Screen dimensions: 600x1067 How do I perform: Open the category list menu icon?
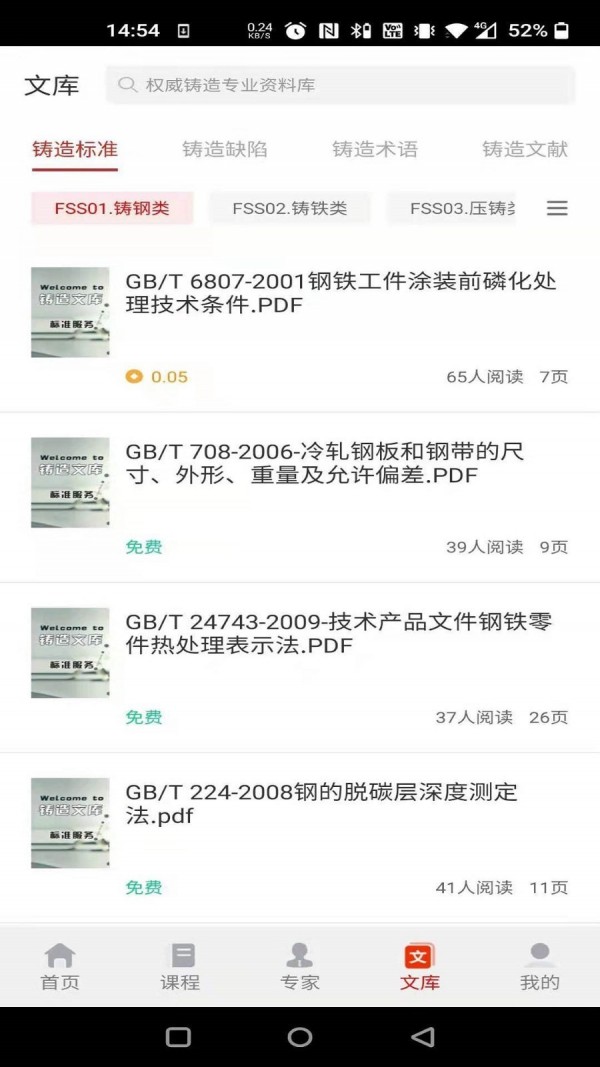[557, 208]
